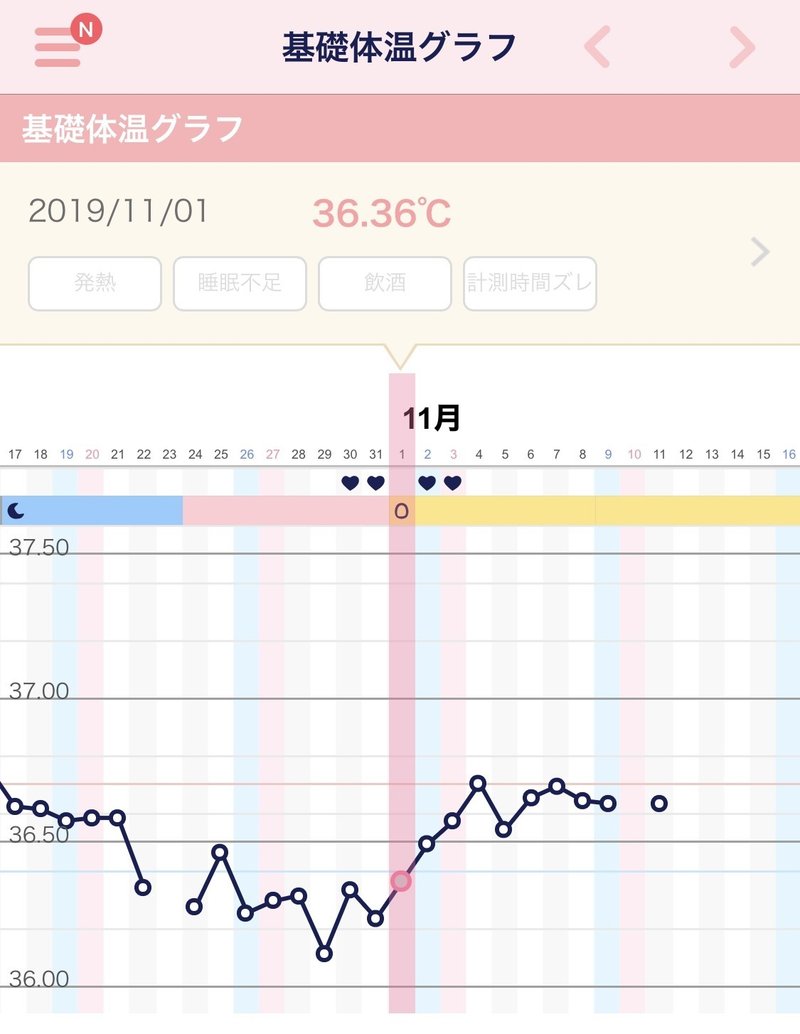The image size is (800, 1034).
Task: Tap the heart icon above November 3
Action: (453, 483)
